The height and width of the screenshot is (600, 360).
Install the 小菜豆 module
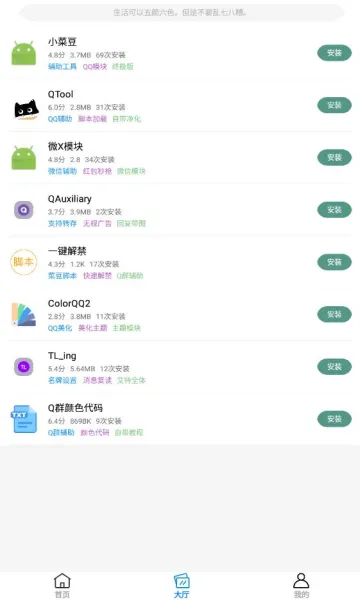334,53
